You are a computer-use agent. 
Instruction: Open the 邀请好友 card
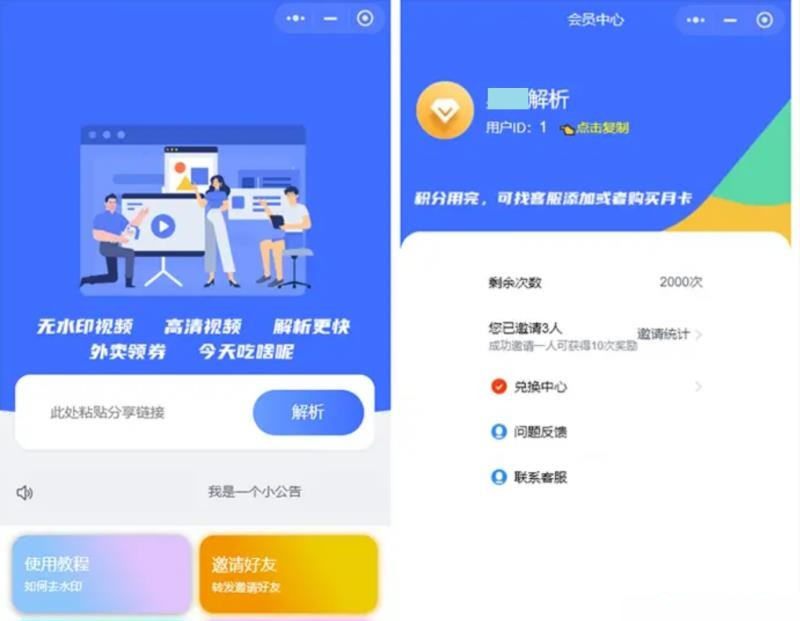(288, 574)
